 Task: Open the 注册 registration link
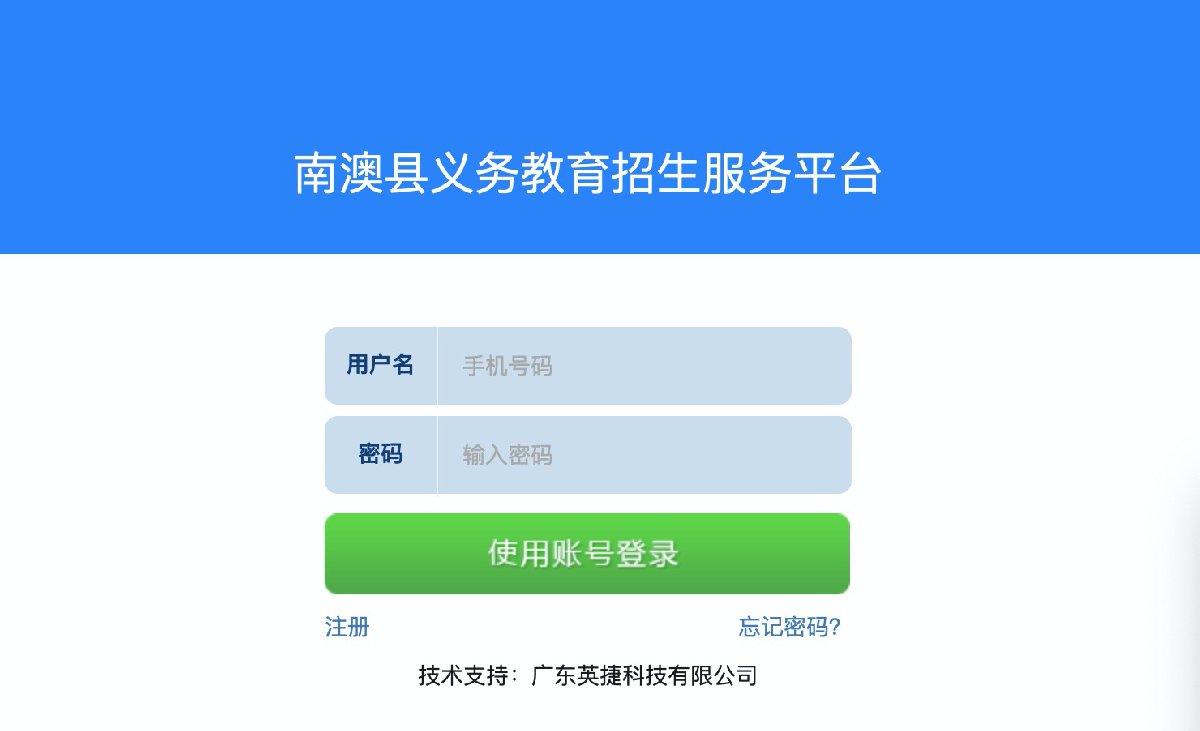347,627
